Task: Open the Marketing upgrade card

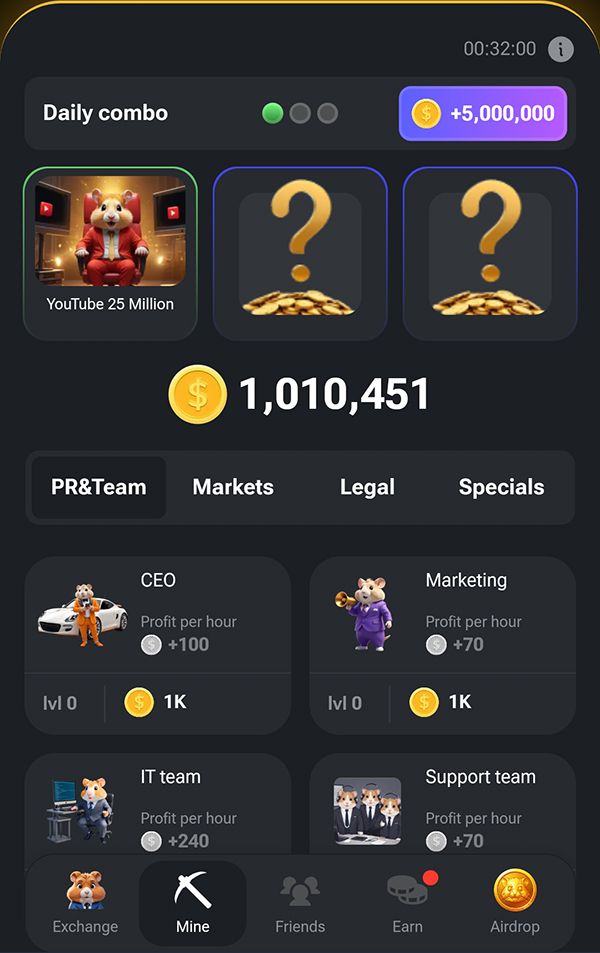Action: point(442,645)
